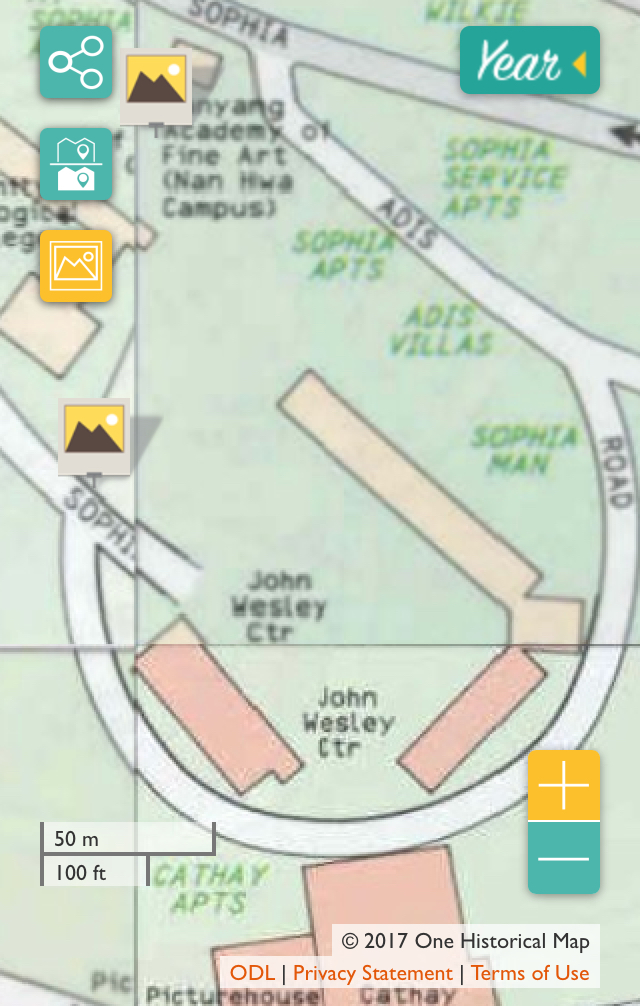Image resolution: width=640 pixels, height=1006 pixels.
Task: Open the ODL link
Action: 252,973
